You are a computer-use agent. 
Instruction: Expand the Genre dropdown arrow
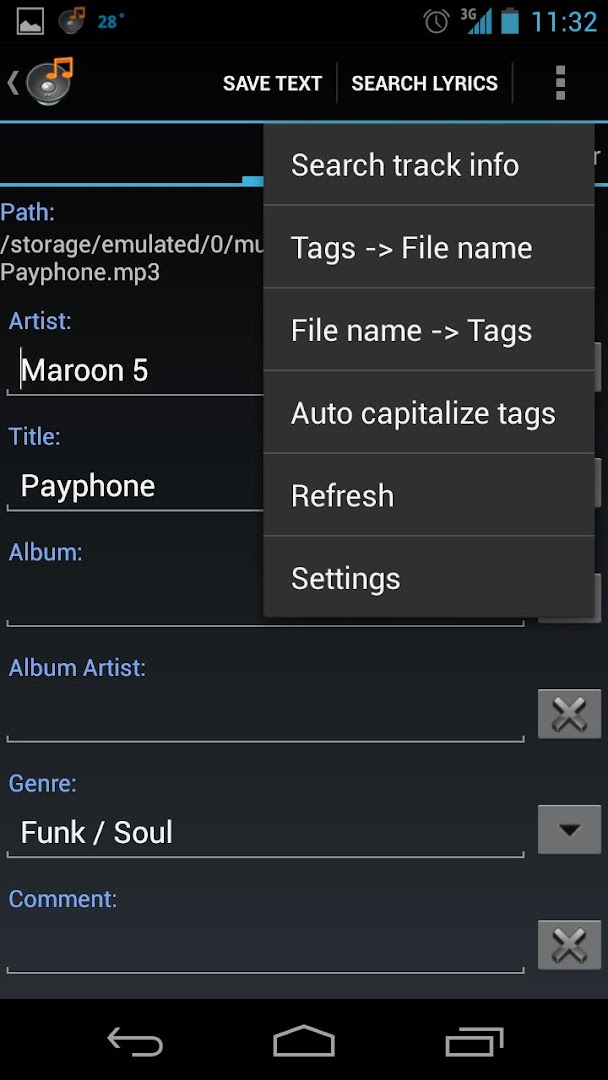coord(569,829)
